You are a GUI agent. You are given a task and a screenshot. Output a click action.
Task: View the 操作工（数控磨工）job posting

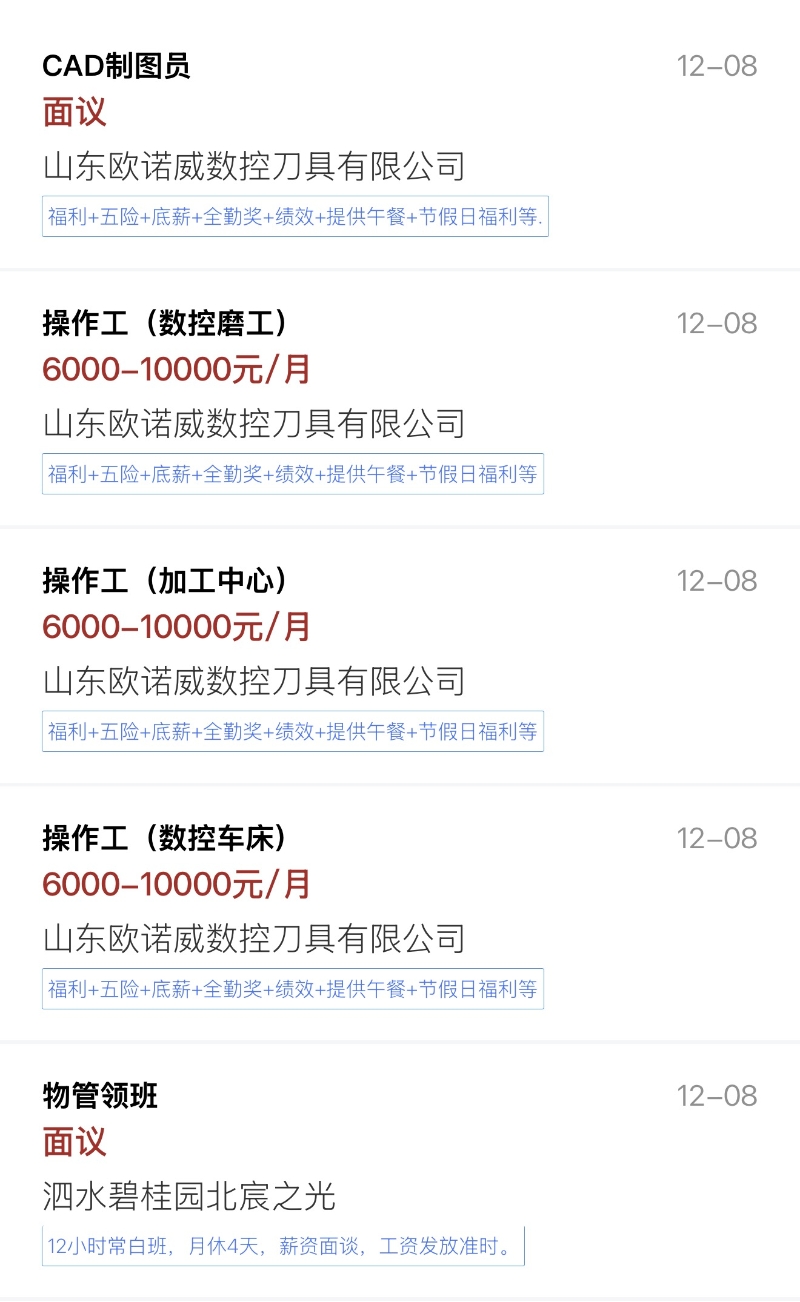click(166, 323)
